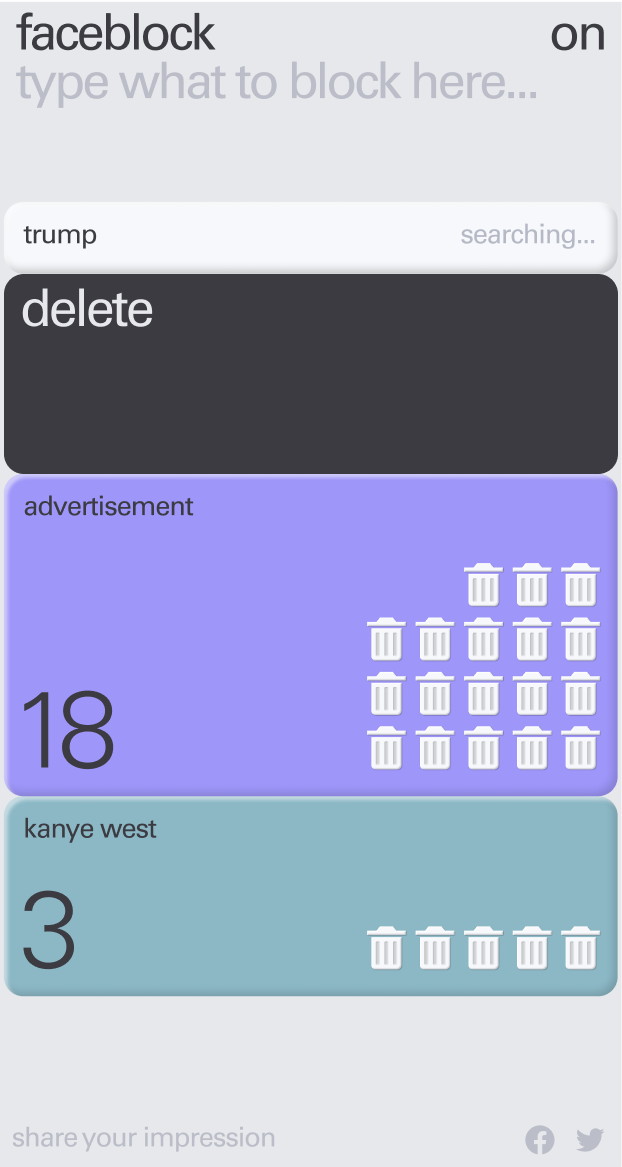Share your impression on Twitter
Screen dimensions: 622x1167
click(x=590, y=1139)
